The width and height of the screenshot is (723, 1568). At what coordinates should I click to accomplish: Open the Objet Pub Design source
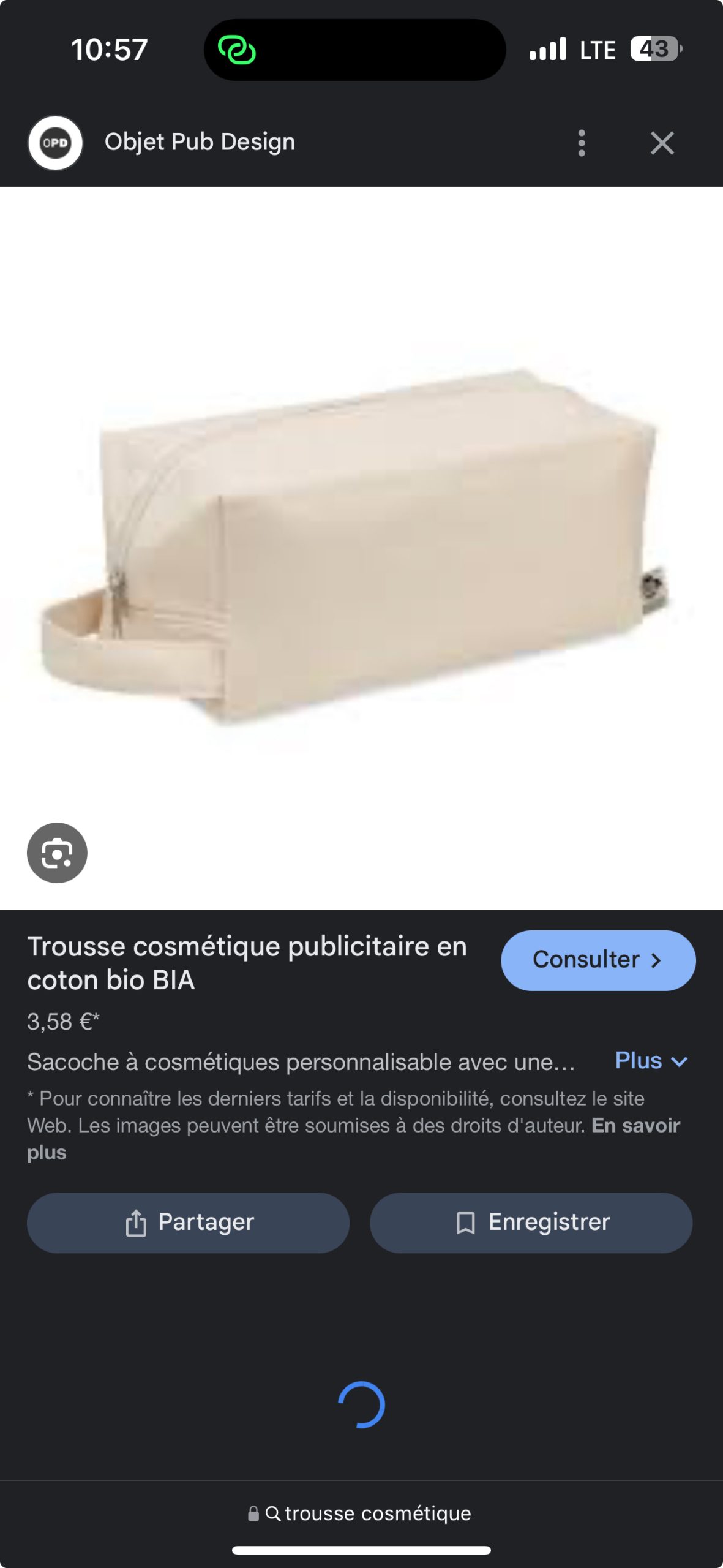[200, 142]
